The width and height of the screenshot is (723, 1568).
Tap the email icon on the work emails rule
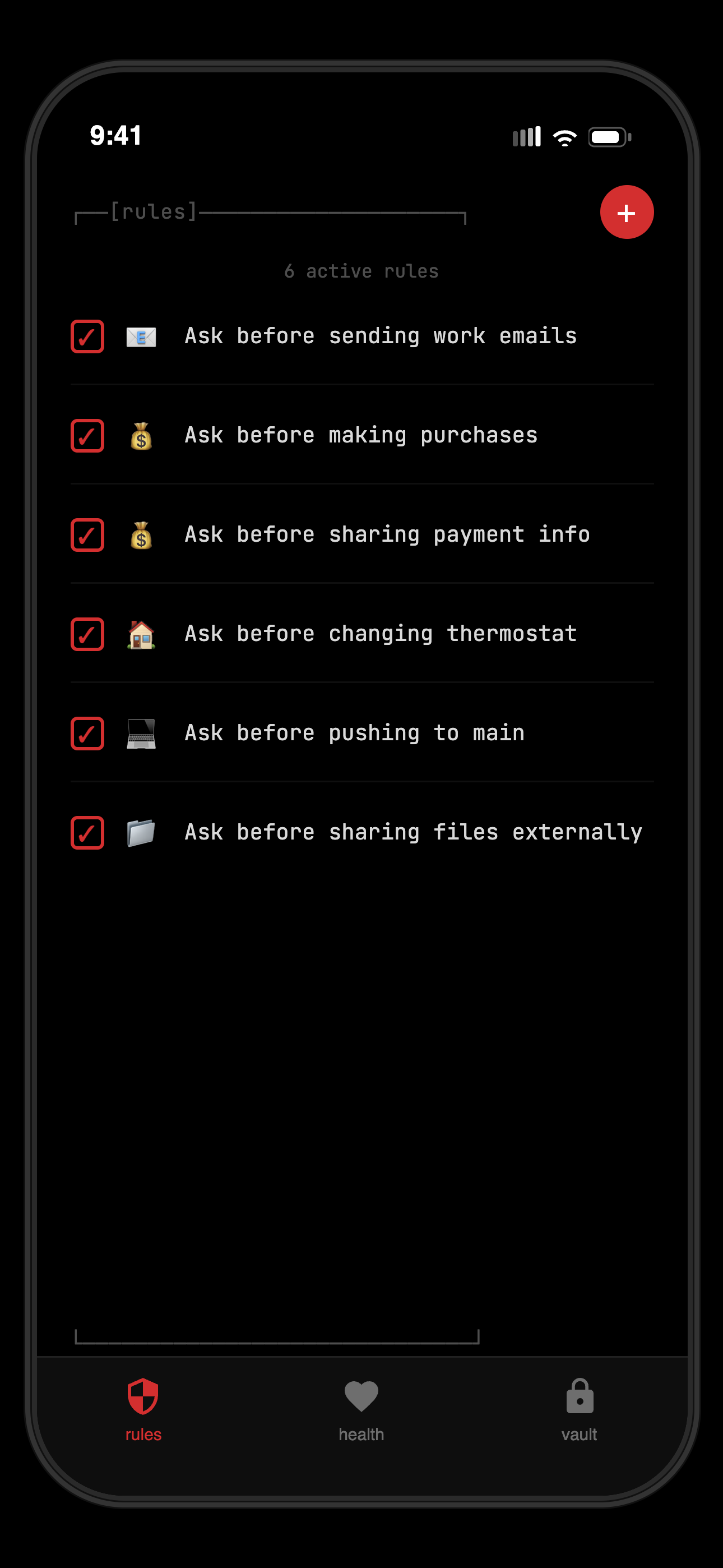(x=141, y=336)
